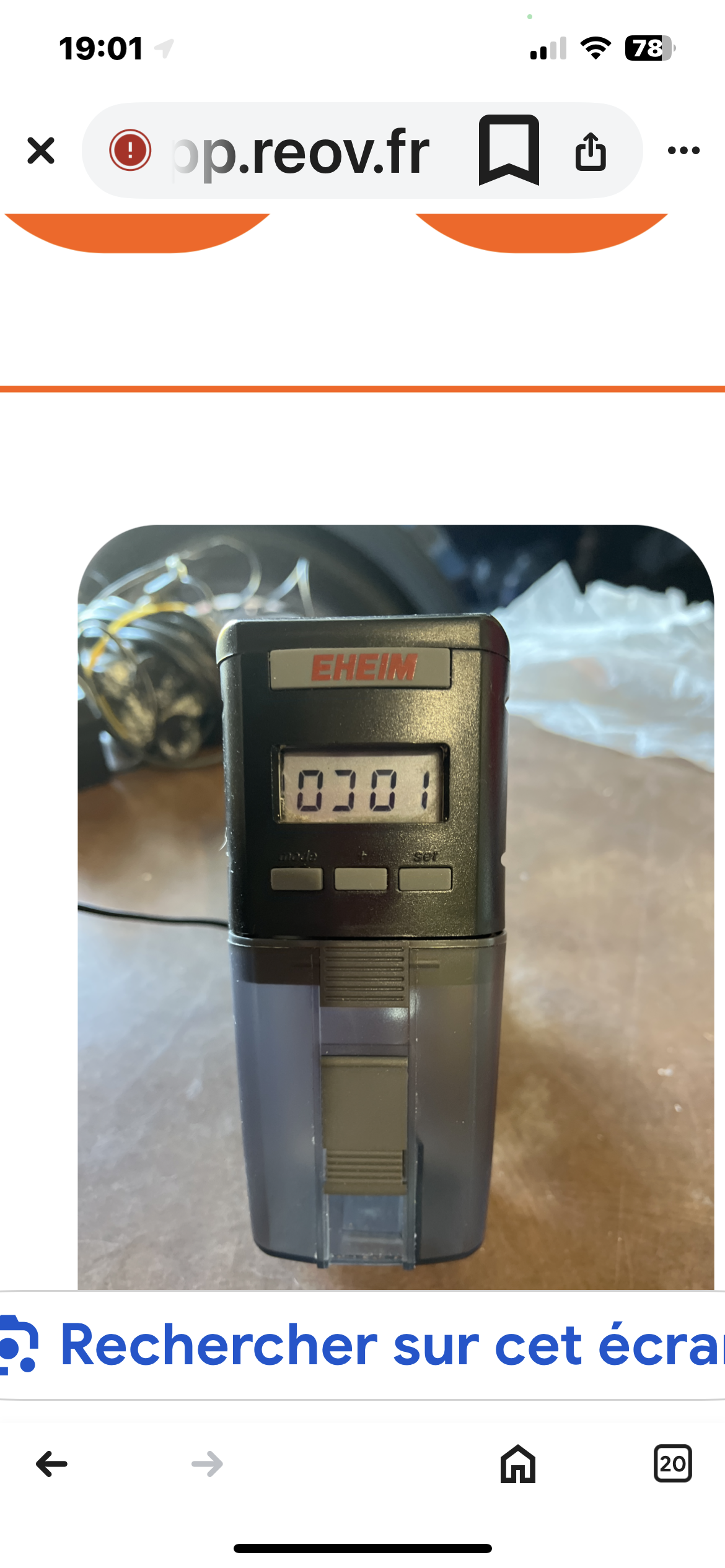Screen dimensions: 725x1568
Task: Open the site security warning icon
Action: 130,150
